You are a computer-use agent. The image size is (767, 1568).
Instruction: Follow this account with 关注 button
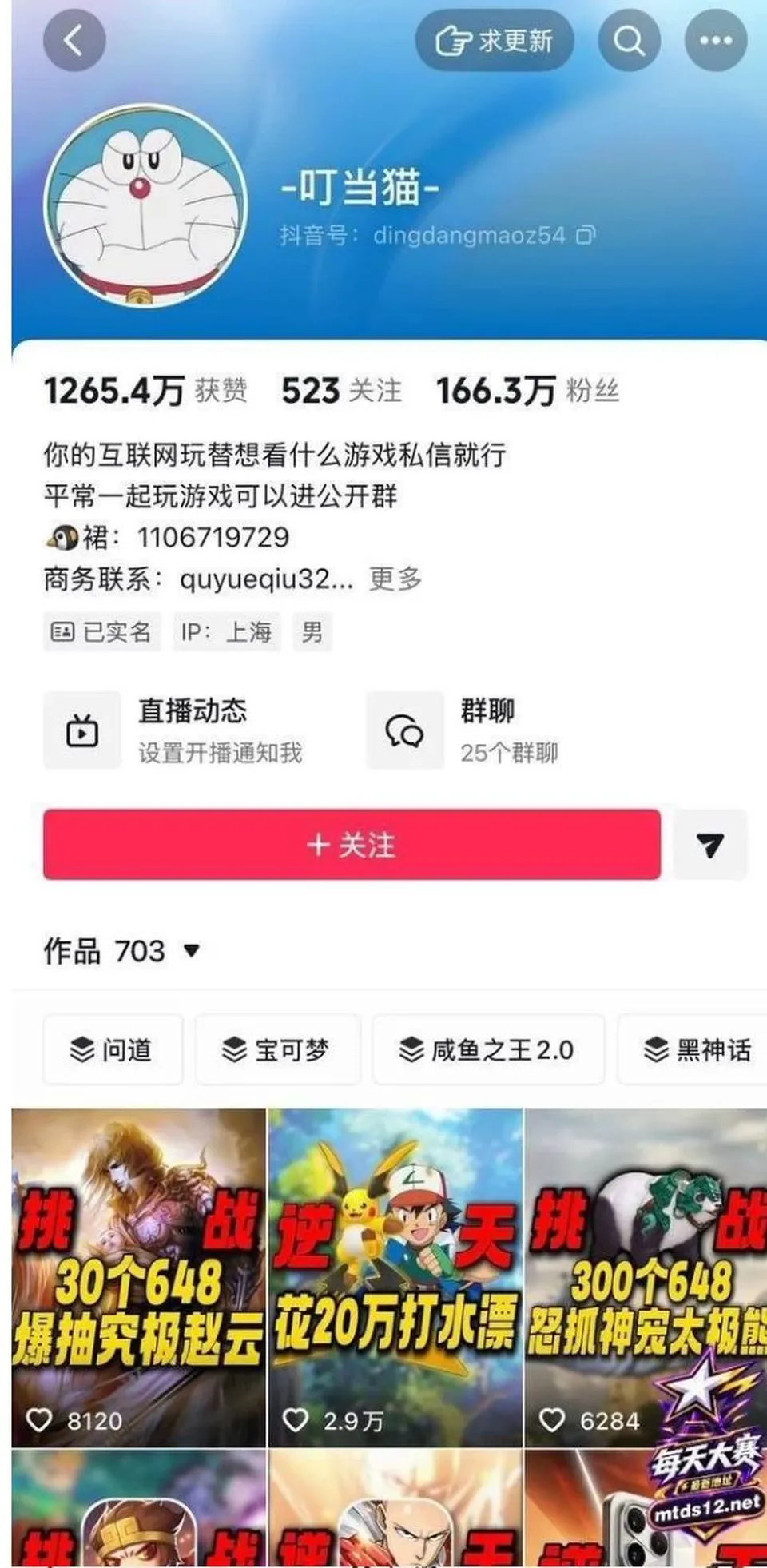(352, 845)
